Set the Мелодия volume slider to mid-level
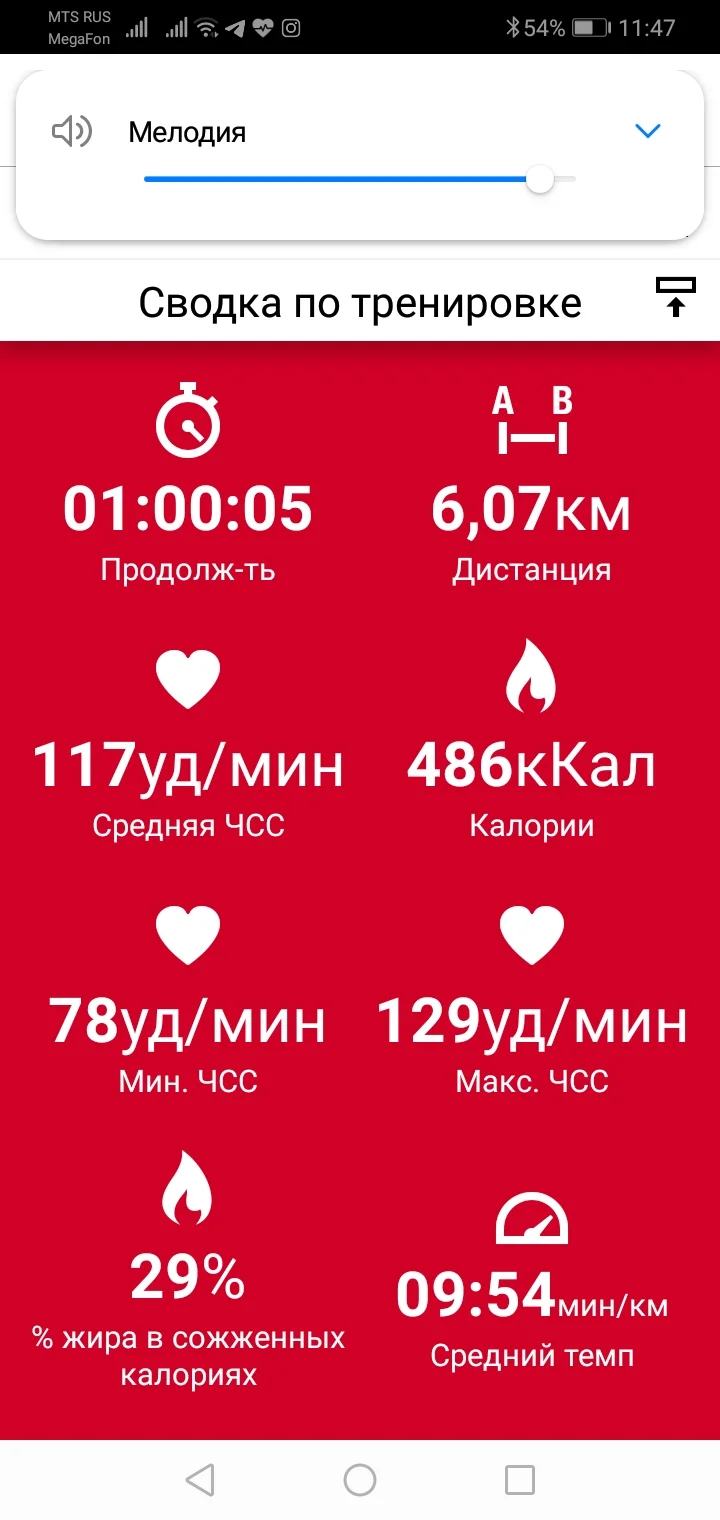Viewport: 720px width, 1520px height. (x=360, y=180)
